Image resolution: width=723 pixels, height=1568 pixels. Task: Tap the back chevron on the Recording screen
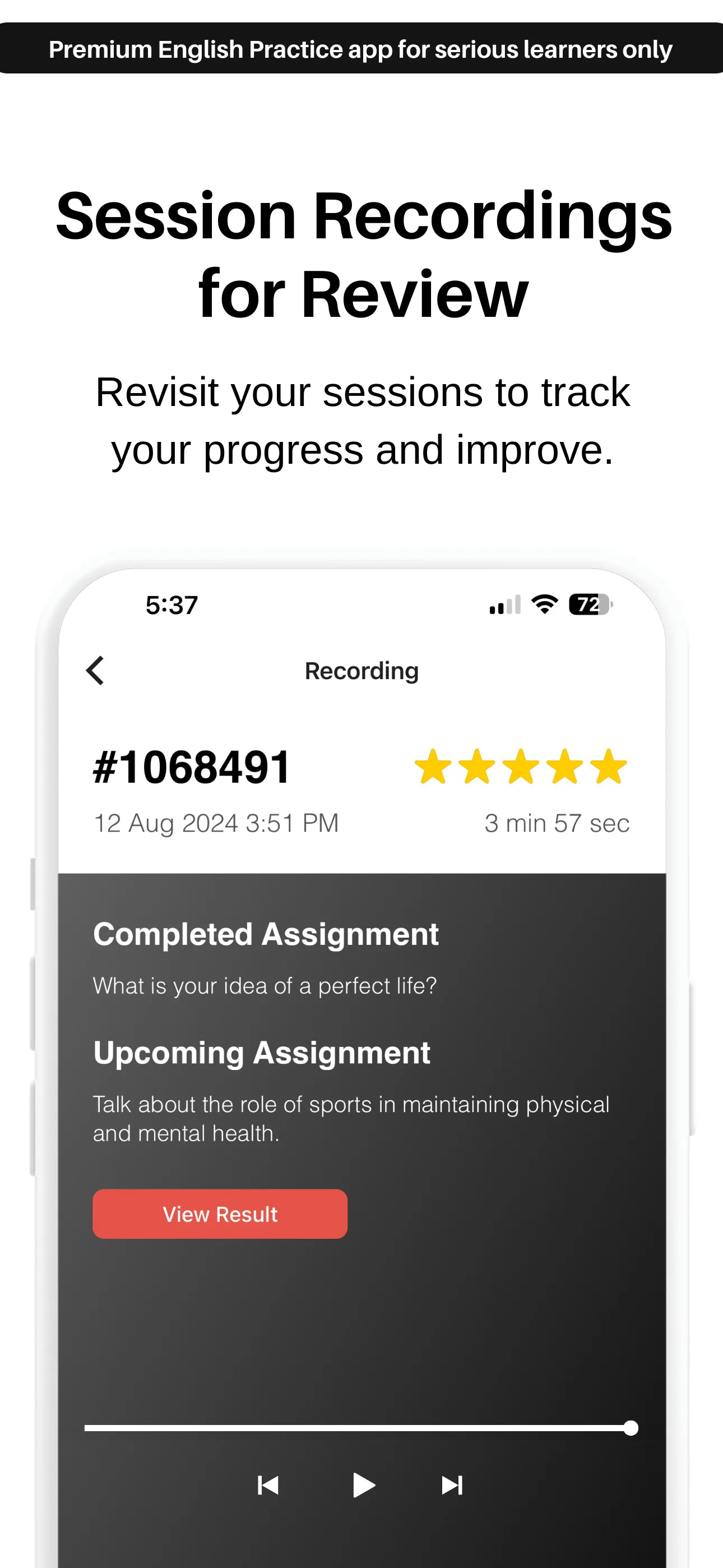click(x=95, y=670)
